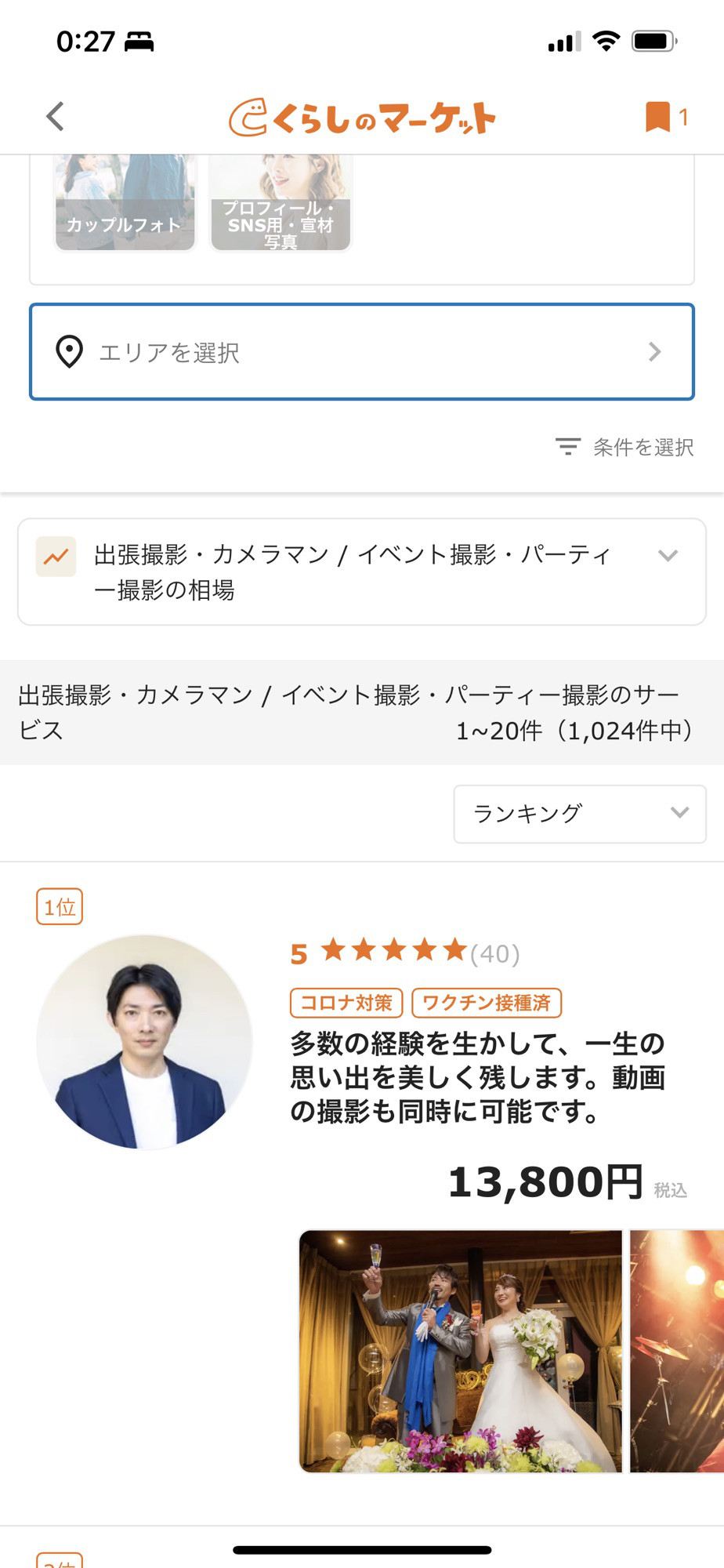Open the saved bookmarks icon
This screenshot has width=724, height=1568.
coord(658,117)
